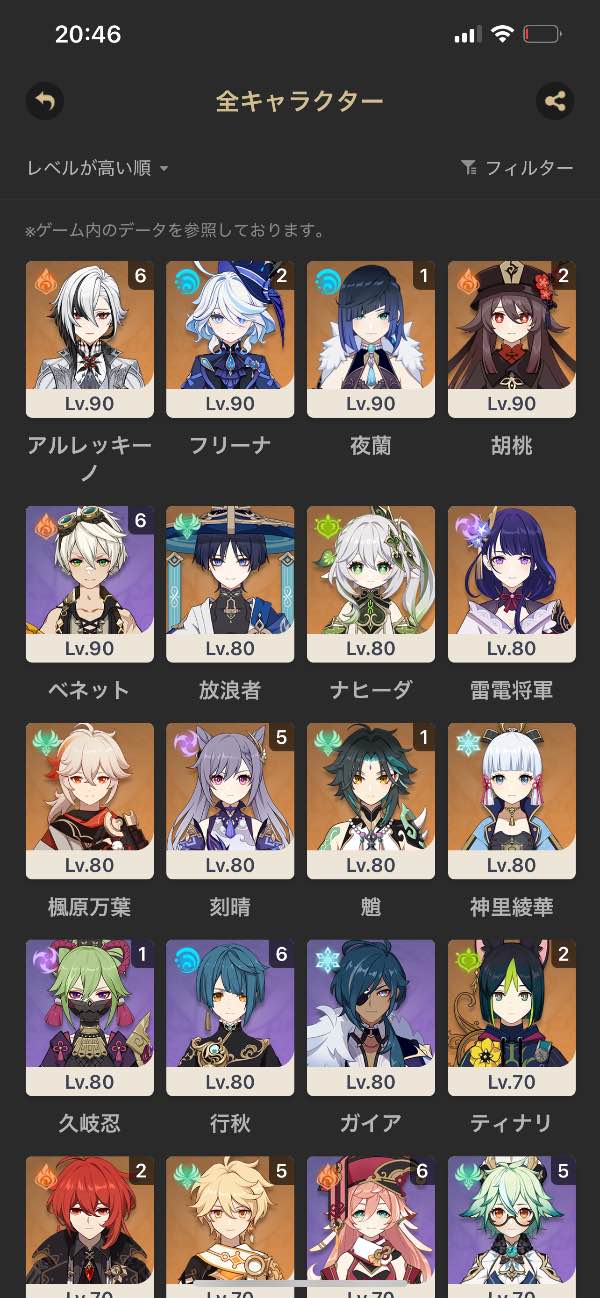
Task: Select the 夜蘭 character card
Action: coord(371,338)
